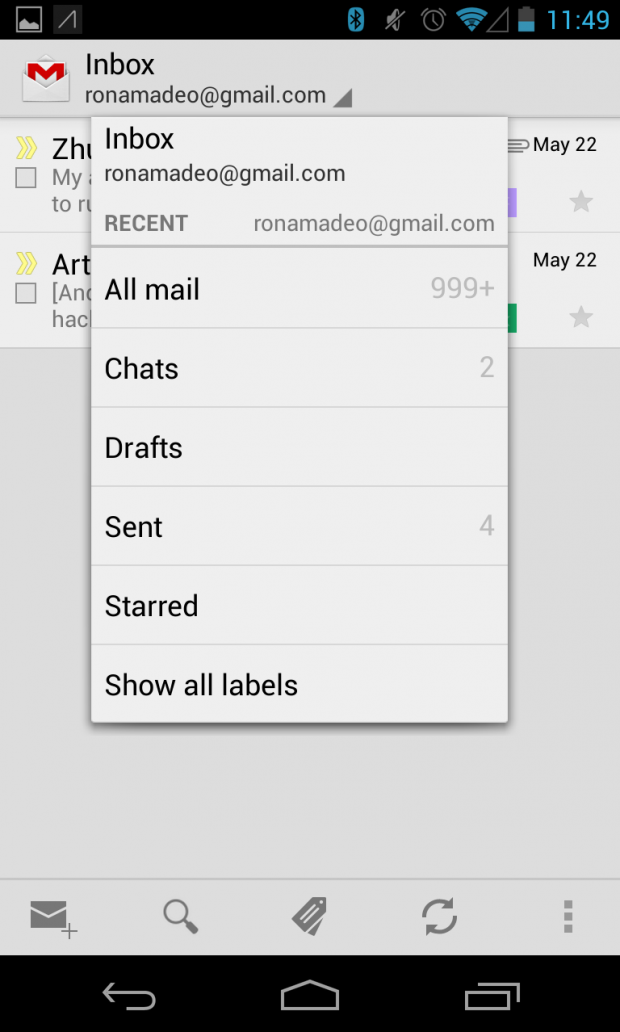Image resolution: width=620 pixels, height=1032 pixels.
Task: Refresh the inbox
Action: click(x=439, y=916)
